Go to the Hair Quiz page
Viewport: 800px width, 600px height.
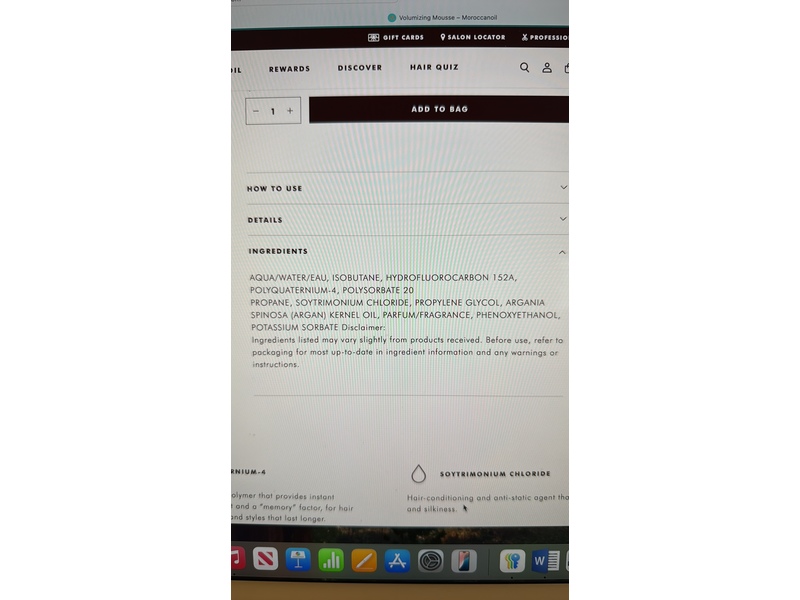[434, 67]
